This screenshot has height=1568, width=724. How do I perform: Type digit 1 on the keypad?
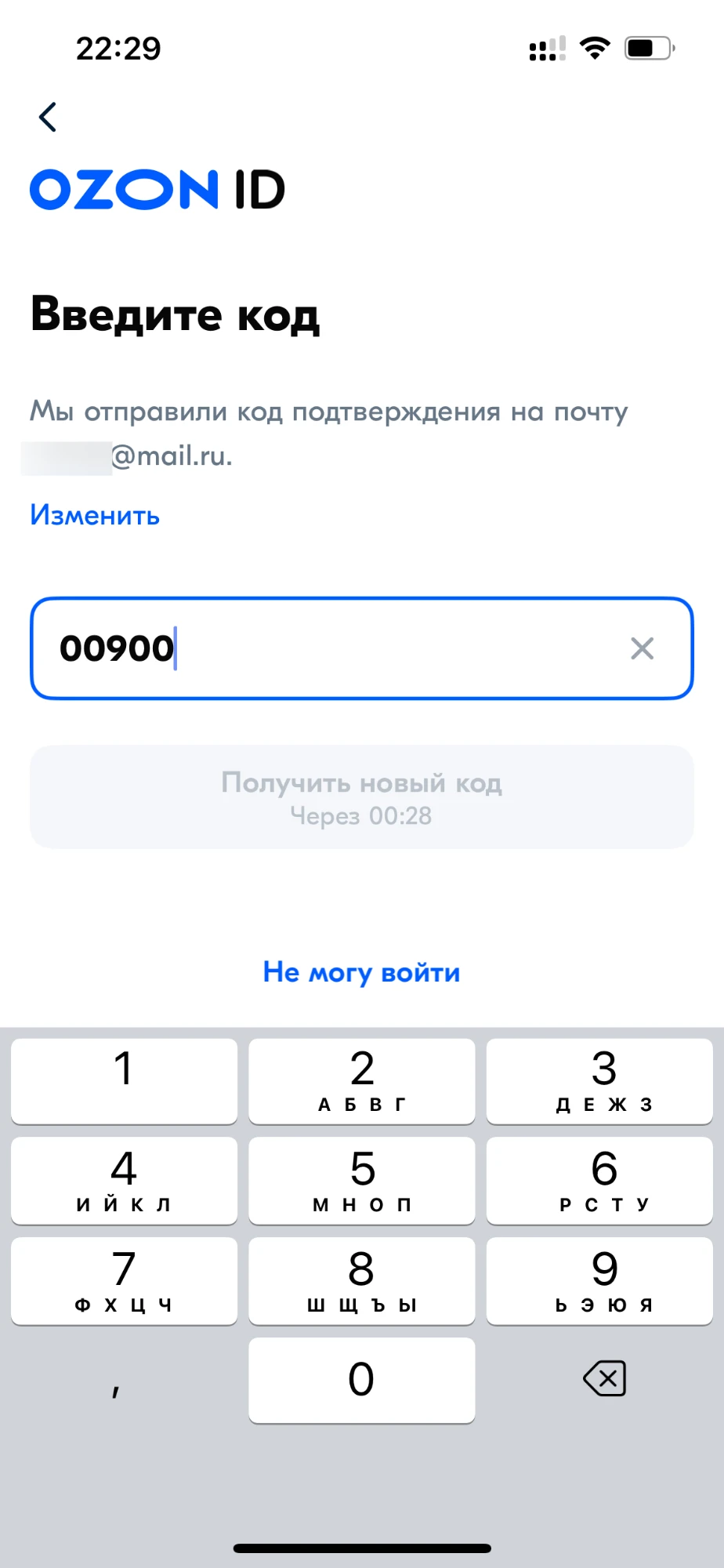tap(124, 1080)
